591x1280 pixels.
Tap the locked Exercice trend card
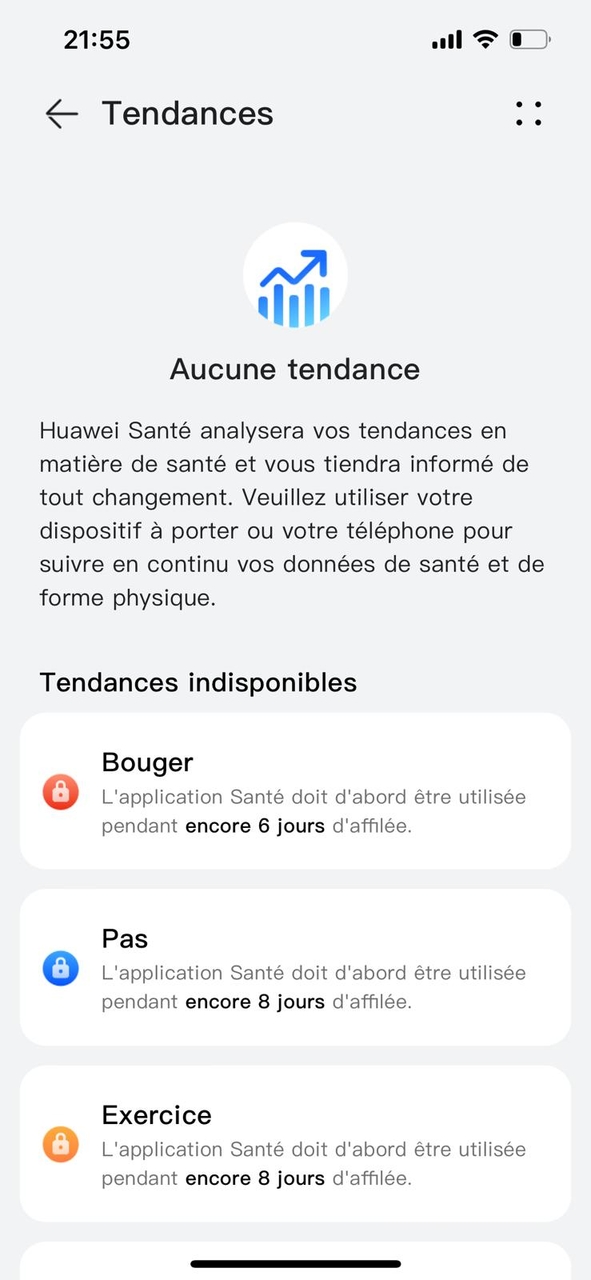pyautogui.click(x=295, y=1143)
